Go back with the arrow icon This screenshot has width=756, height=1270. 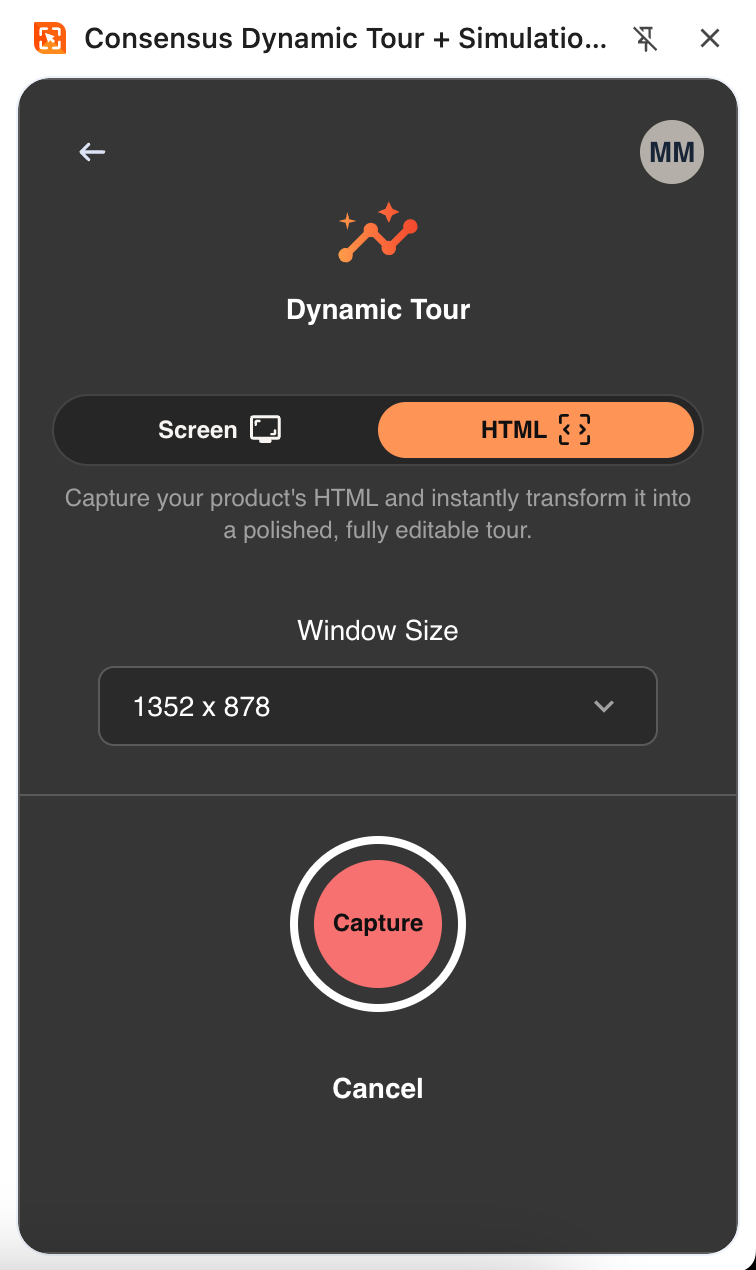(x=92, y=152)
